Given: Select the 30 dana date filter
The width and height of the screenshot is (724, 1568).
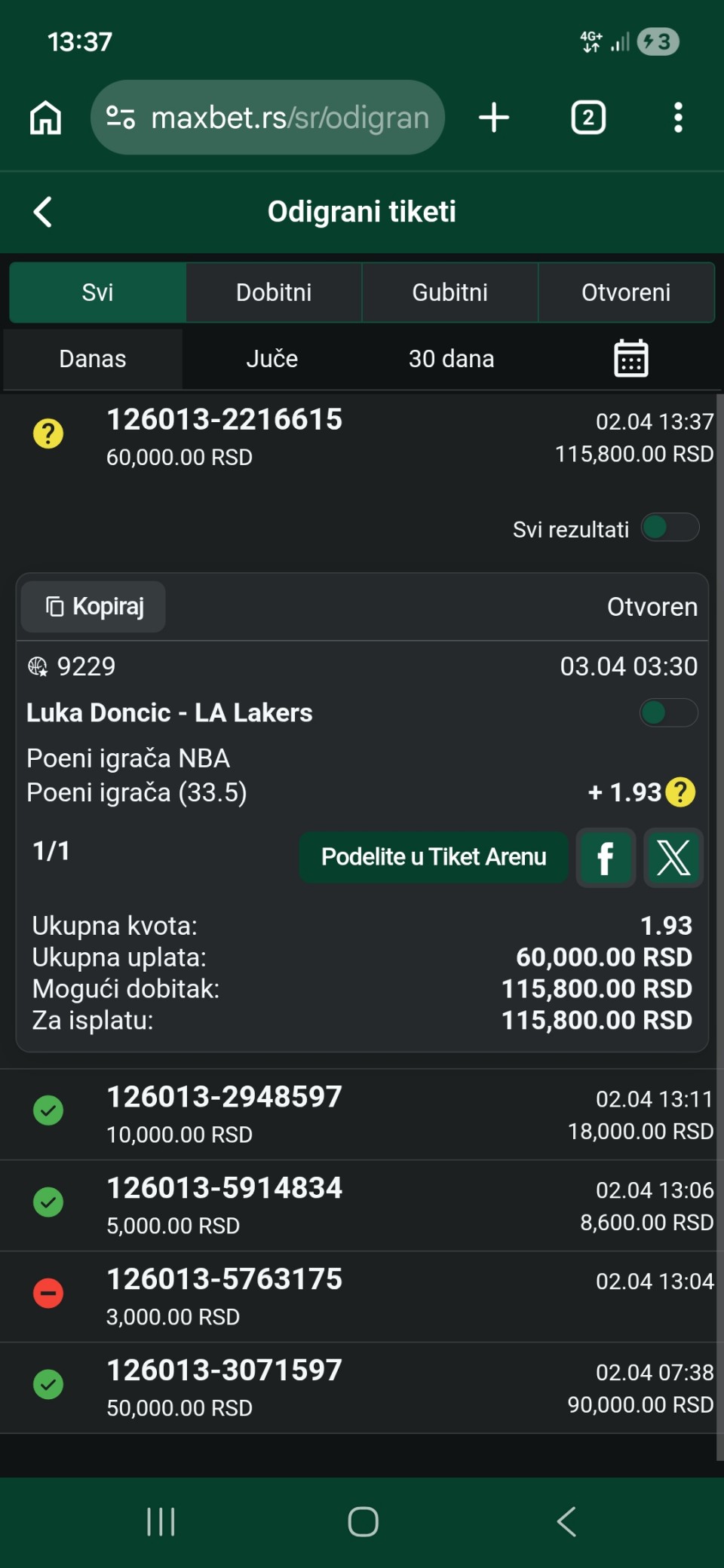Looking at the screenshot, I should tap(451, 359).
